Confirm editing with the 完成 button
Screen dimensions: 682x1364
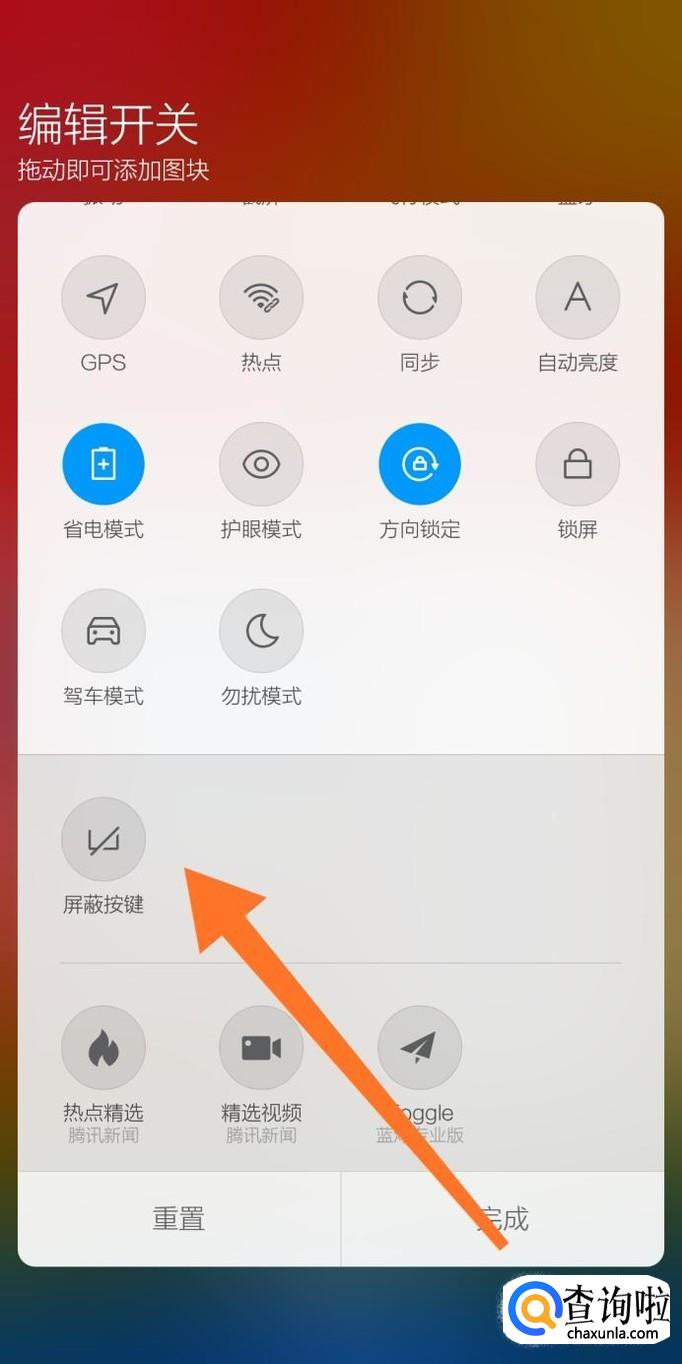tap(502, 1219)
